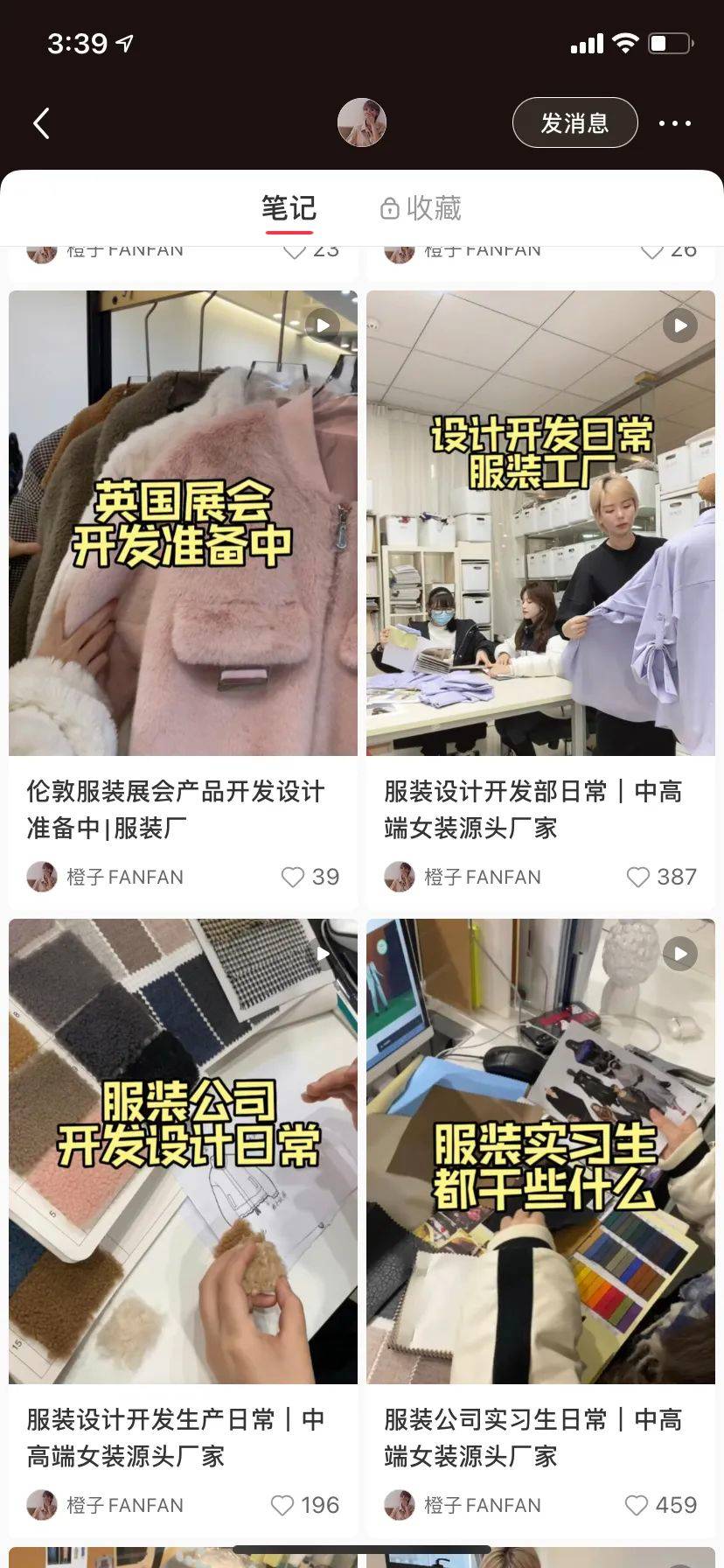Viewport: 724px width, 1568px height.
Task: Tap the profile avatar in the header
Action: [x=361, y=122]
